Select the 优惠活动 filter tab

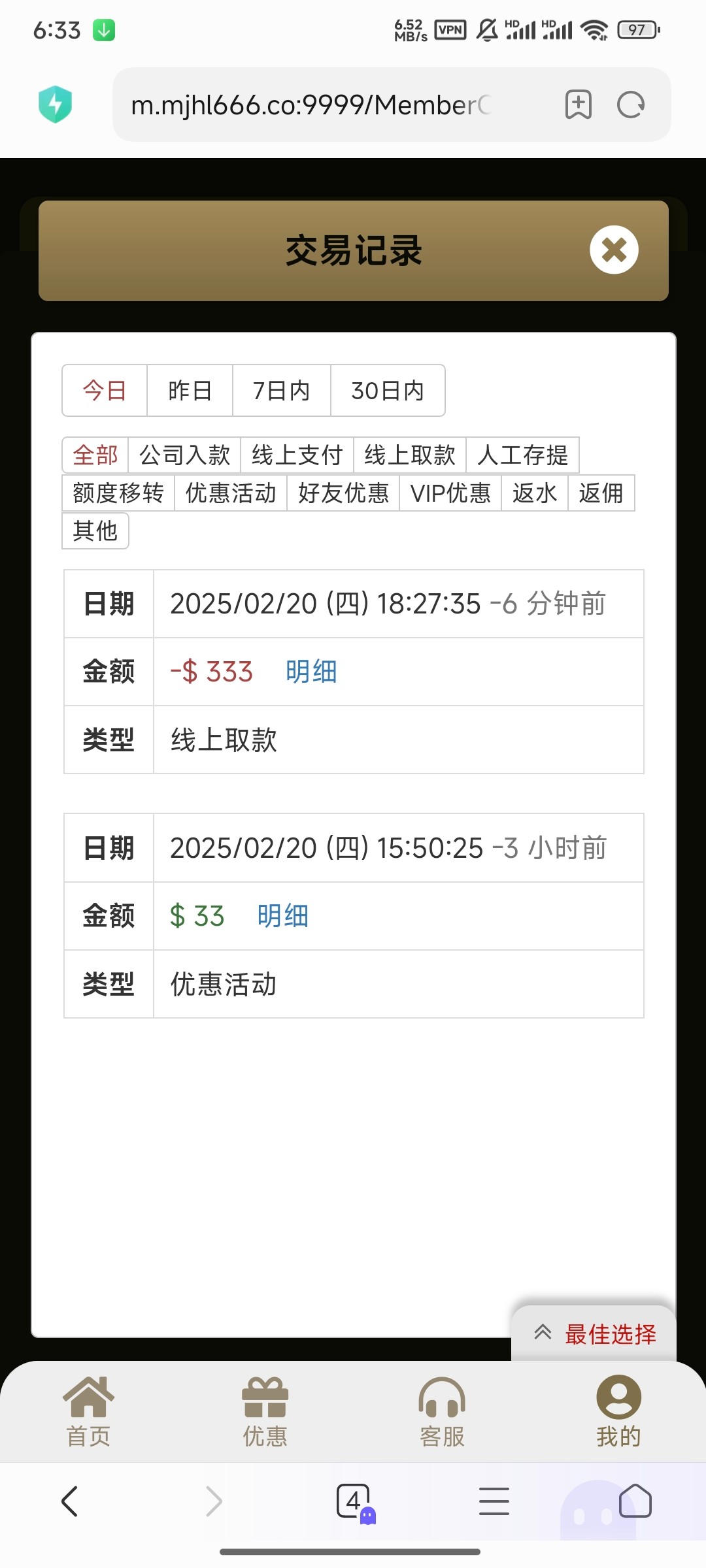pos(231,493)
